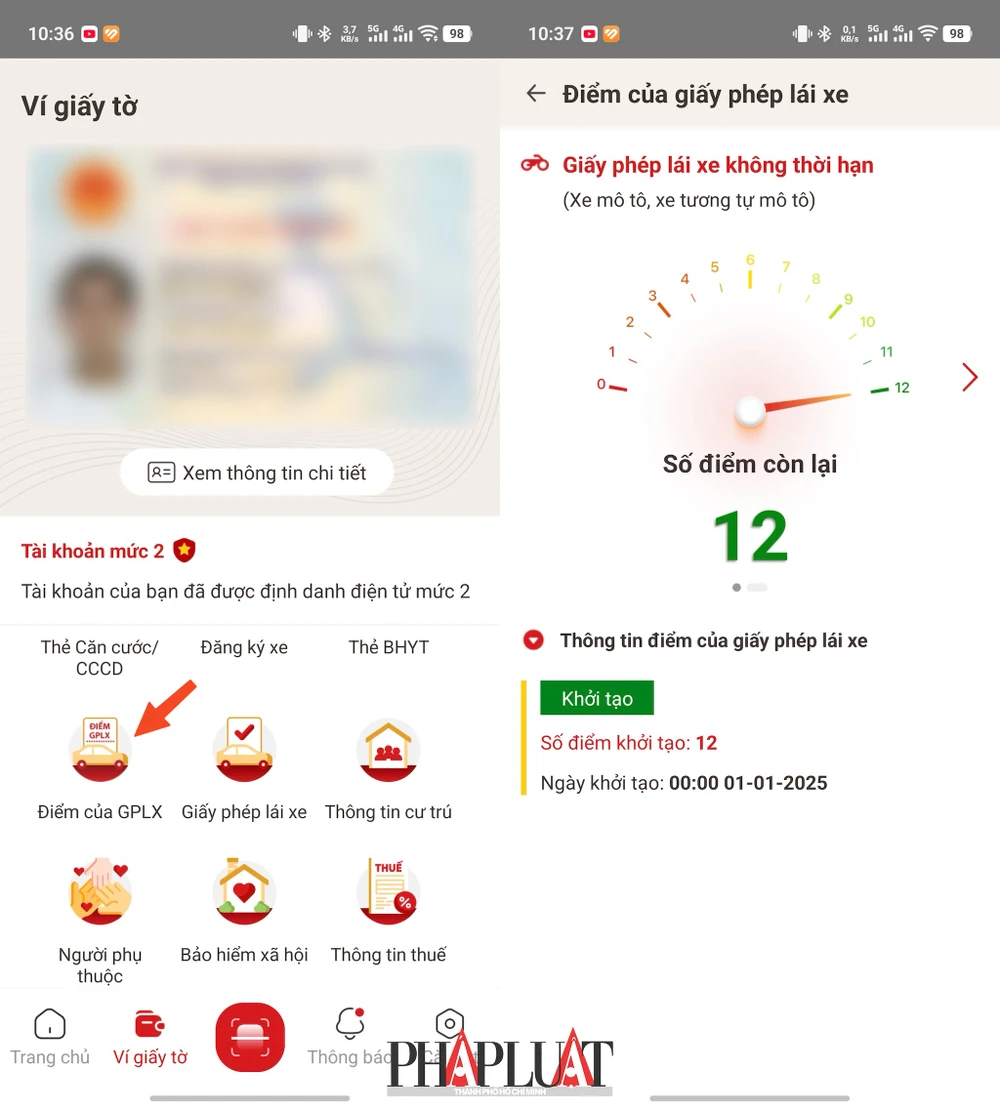Image resolution: width=1000 pixels, height=1111 pixels.
Task: Open Đăng ký xe
Action: [244, 647]
